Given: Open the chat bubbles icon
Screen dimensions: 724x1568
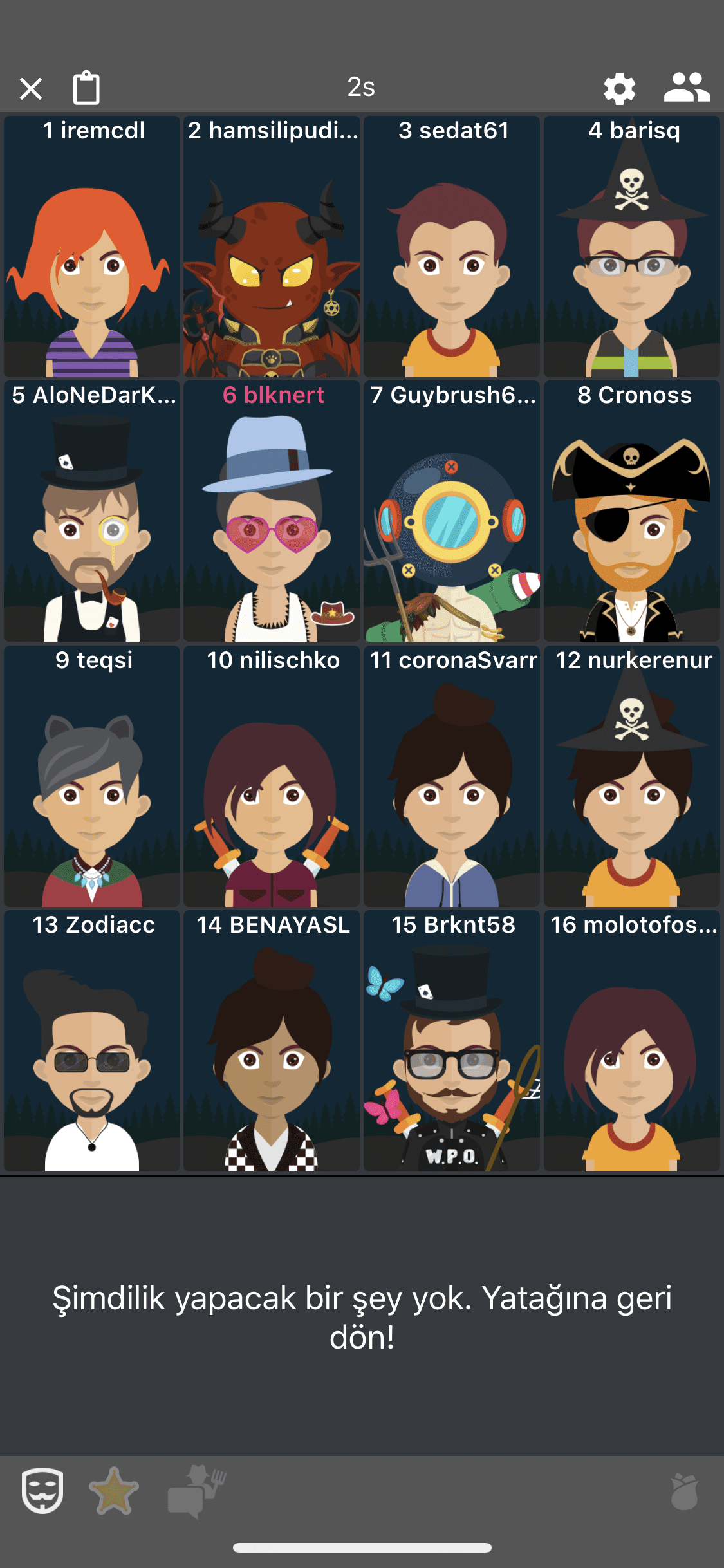Looking at the screenshot, I should coord(196,1491).
